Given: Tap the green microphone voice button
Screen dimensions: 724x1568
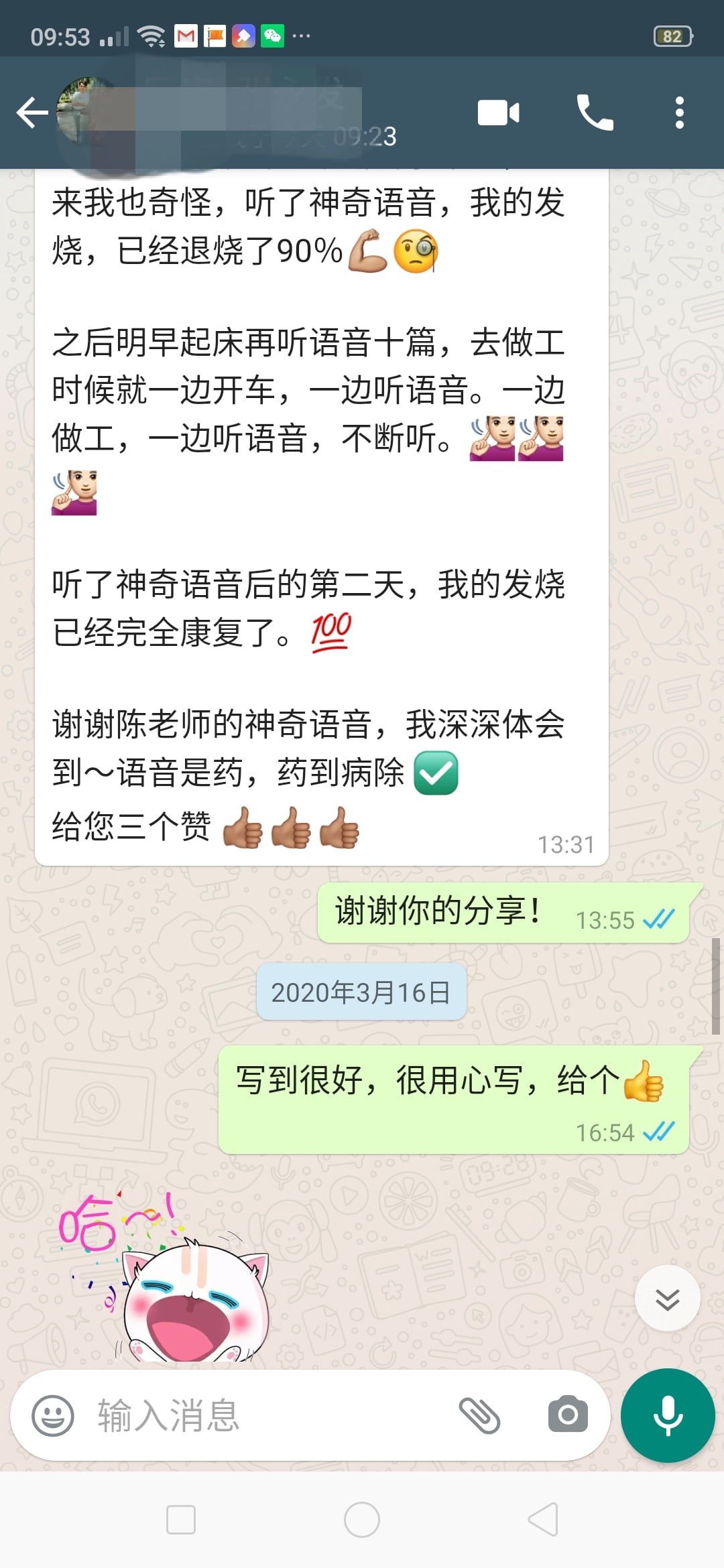Looking at the screenshot, I should click(668, 1415).
